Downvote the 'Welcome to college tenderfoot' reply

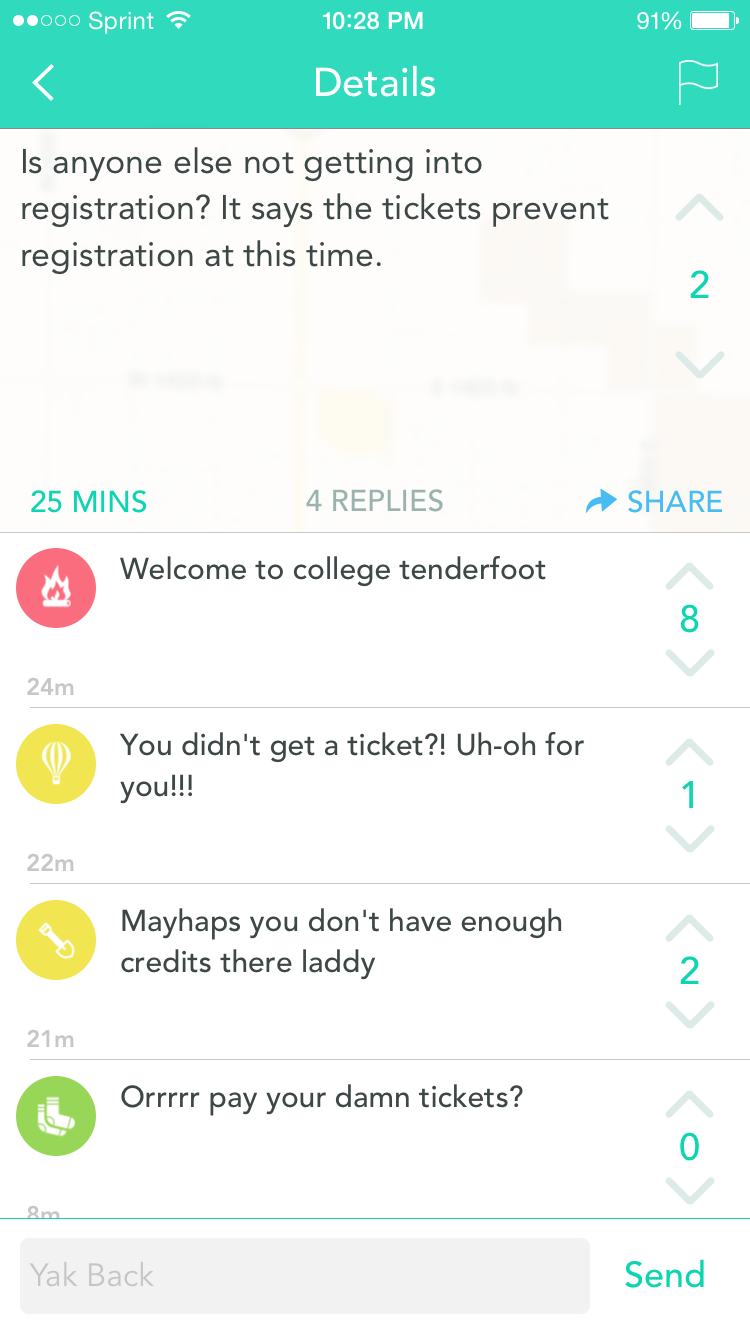[689, 662]
